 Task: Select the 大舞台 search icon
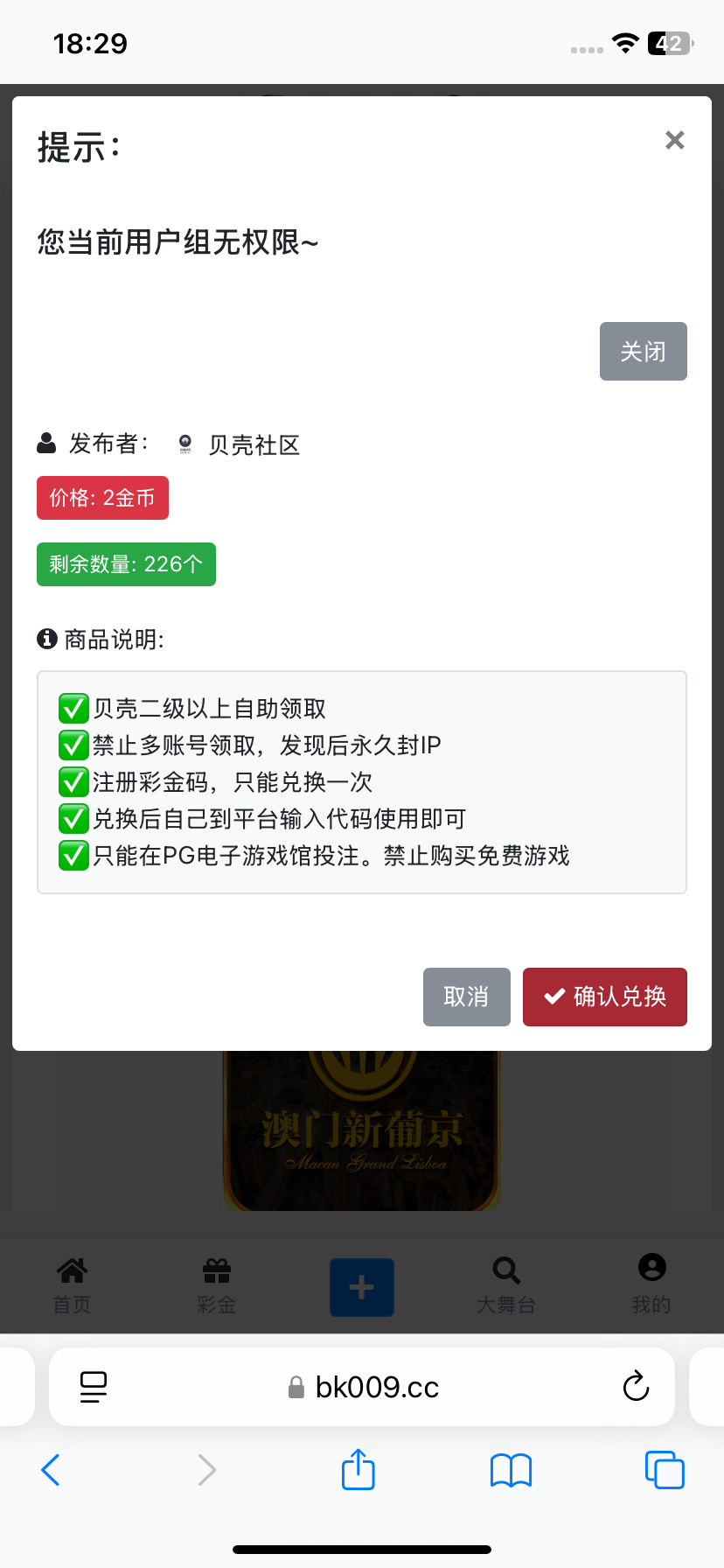tap(506, 1268)
